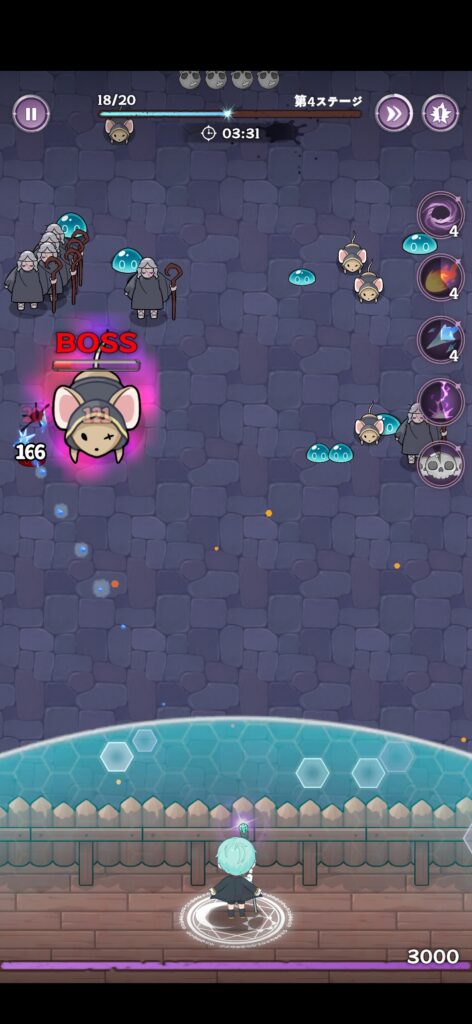Toggle the fast-forward speed button
Viewport: 472px width, 1024px height.
click(394, 114)
